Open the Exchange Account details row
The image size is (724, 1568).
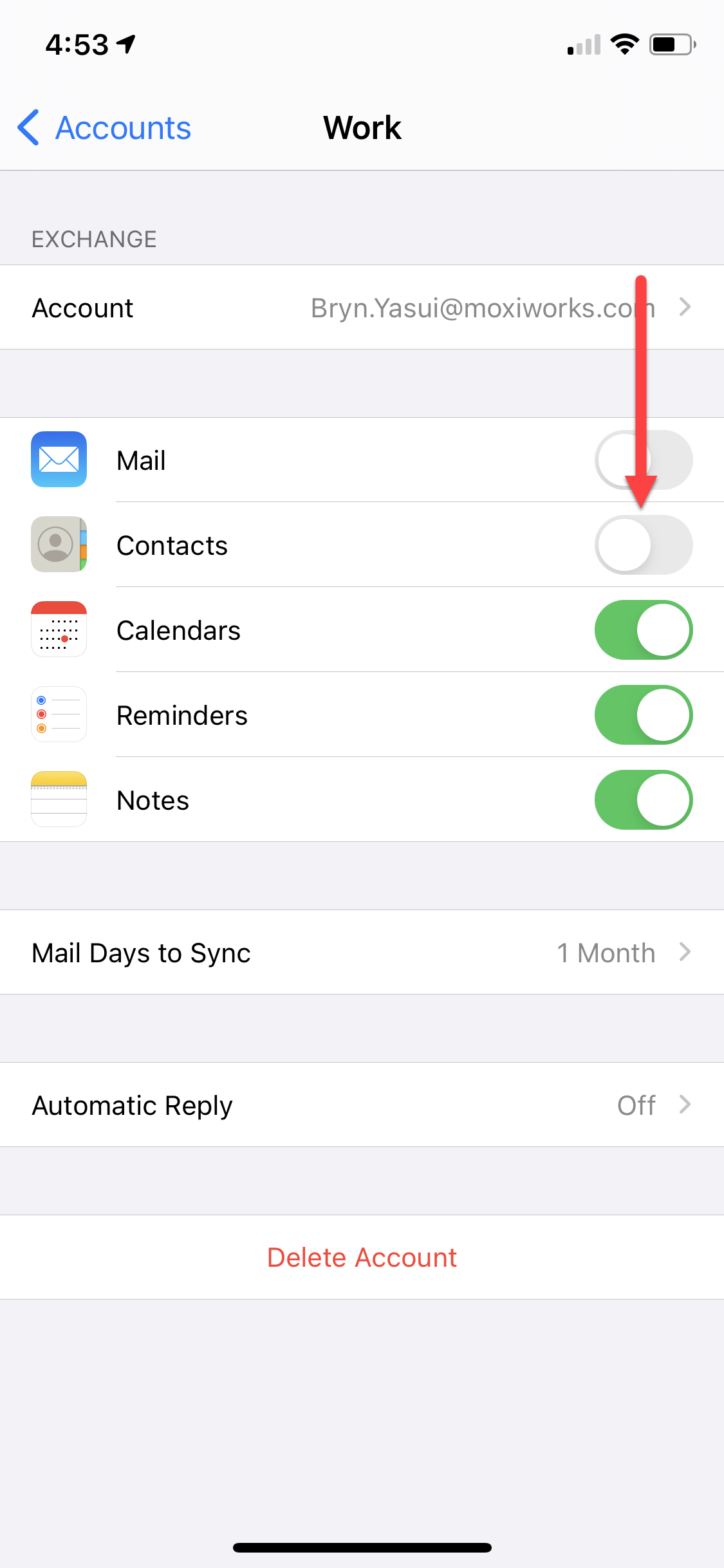(362, 308)
